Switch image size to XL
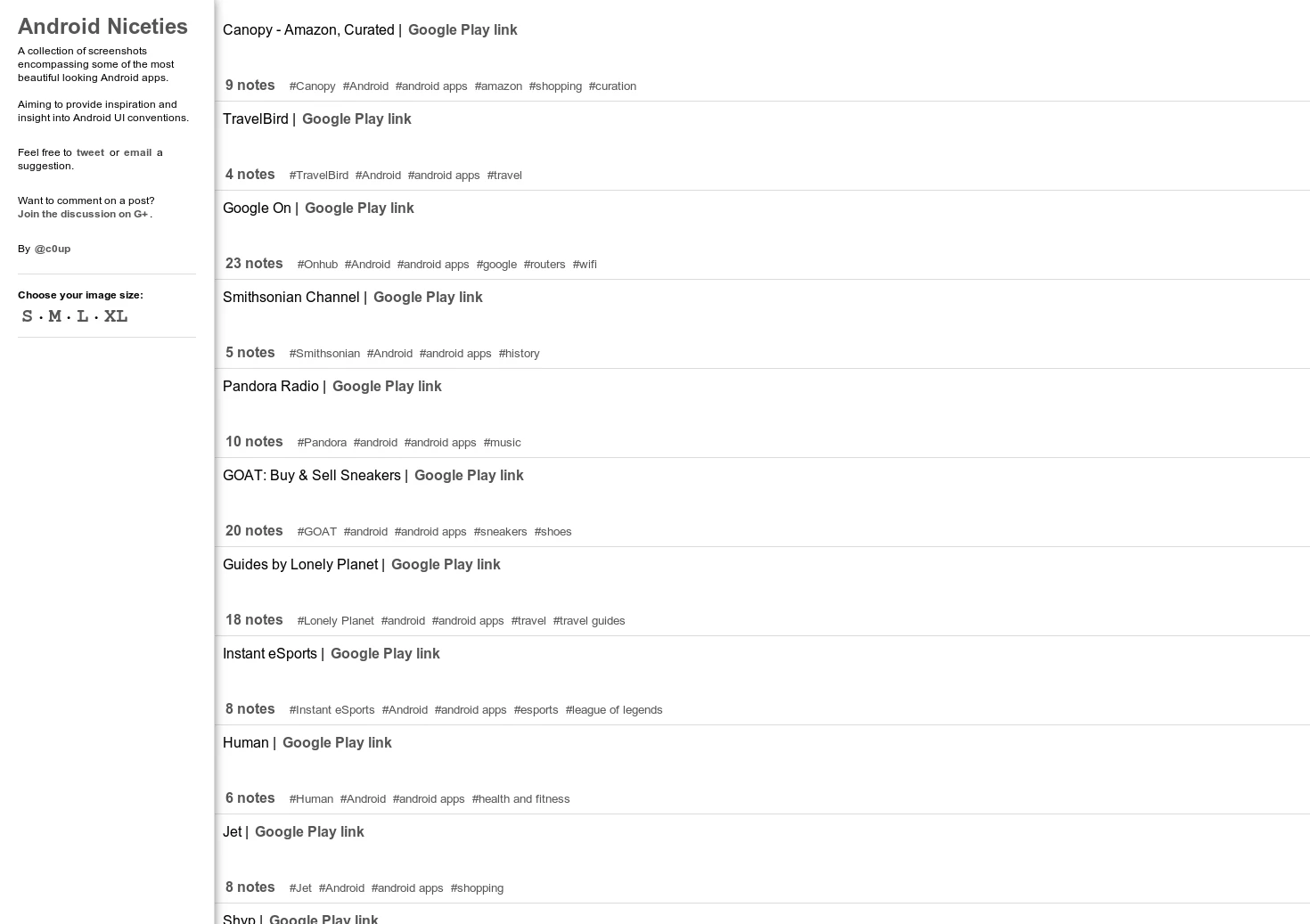Screen dimensions: 1310x924 tap(115, 316)
